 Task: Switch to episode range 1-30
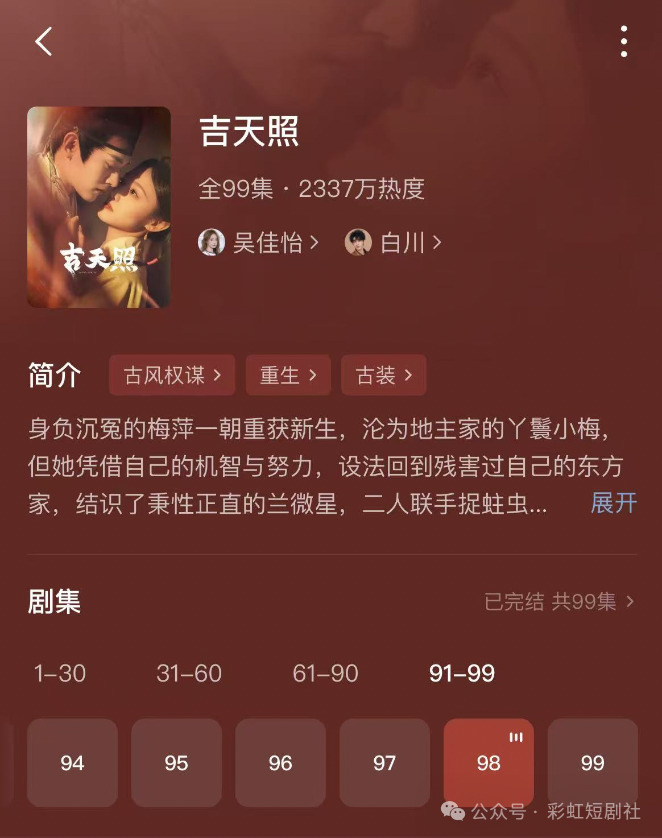pyautogui.click(x=60, y=674)
